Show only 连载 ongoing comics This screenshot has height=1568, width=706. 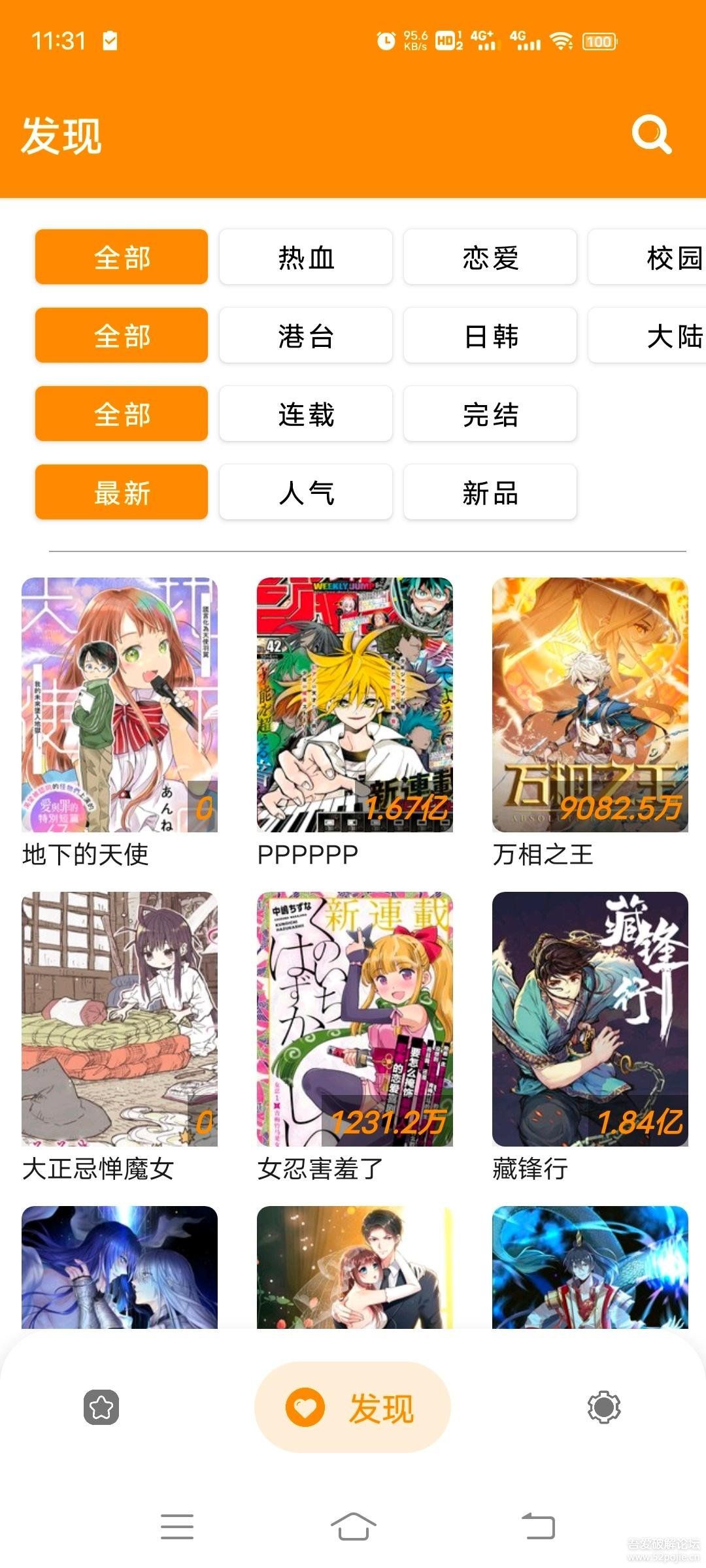pos(305,414)
